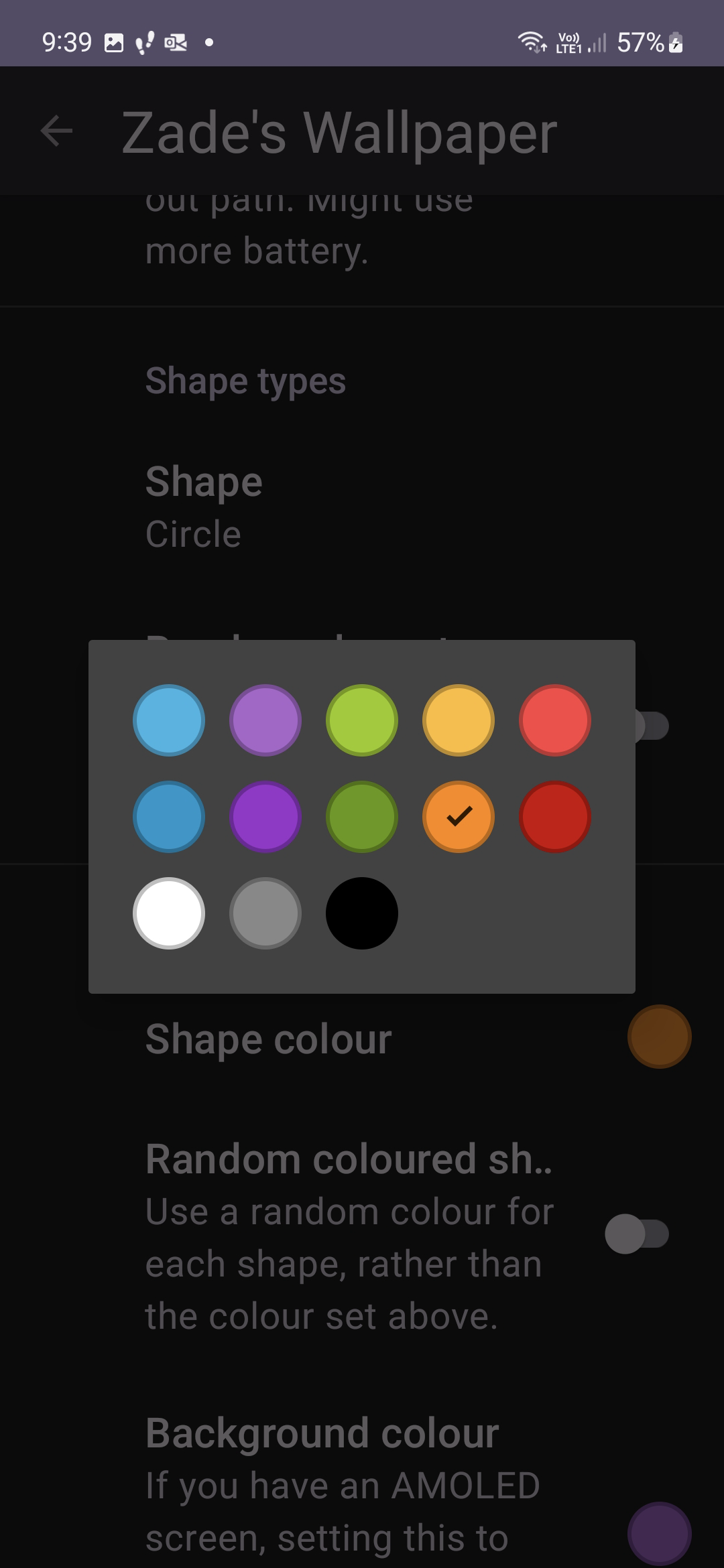Pick the grey colour swatch
The height and width of the screenshot is (1568, 724).
265,913
